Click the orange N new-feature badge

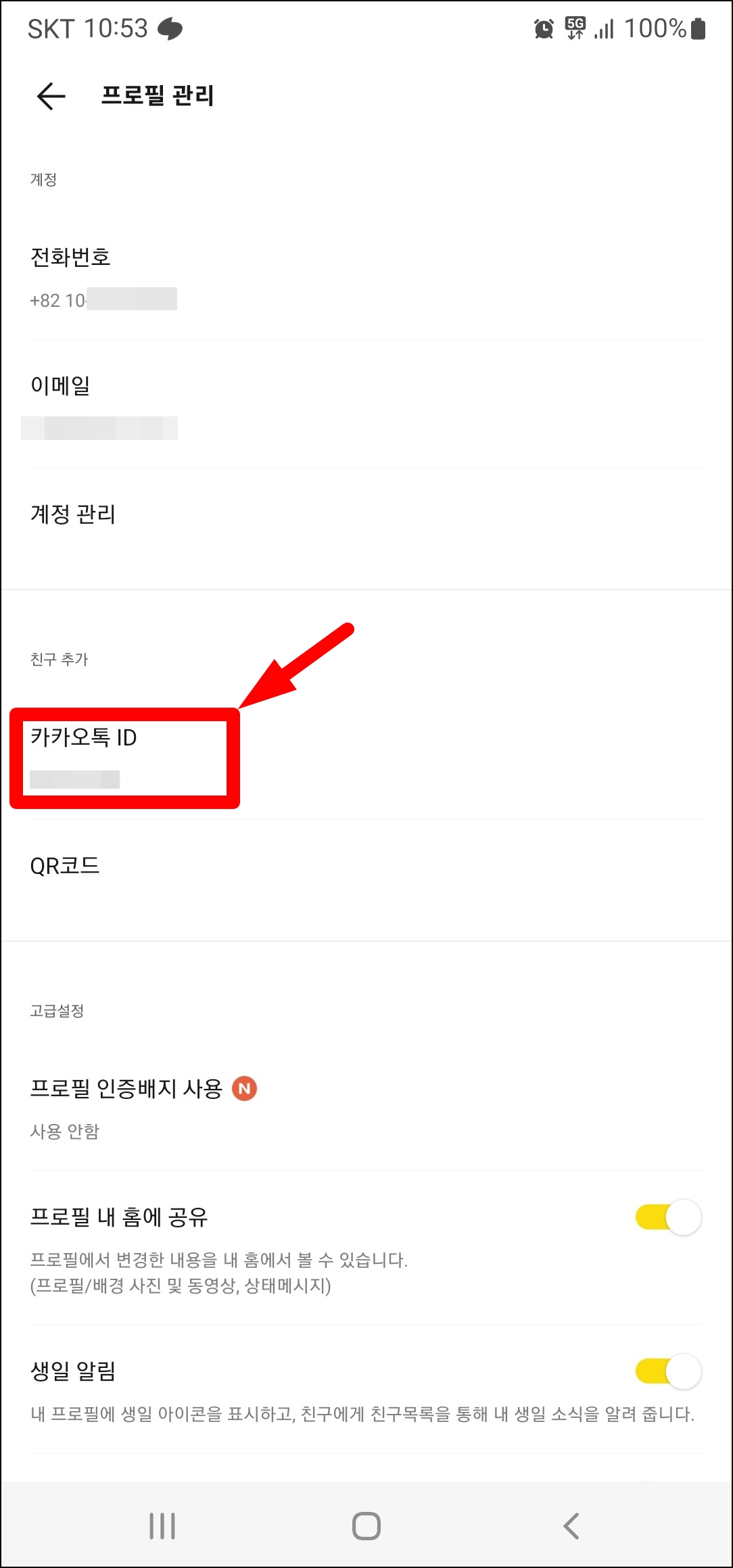[246, 1087]
